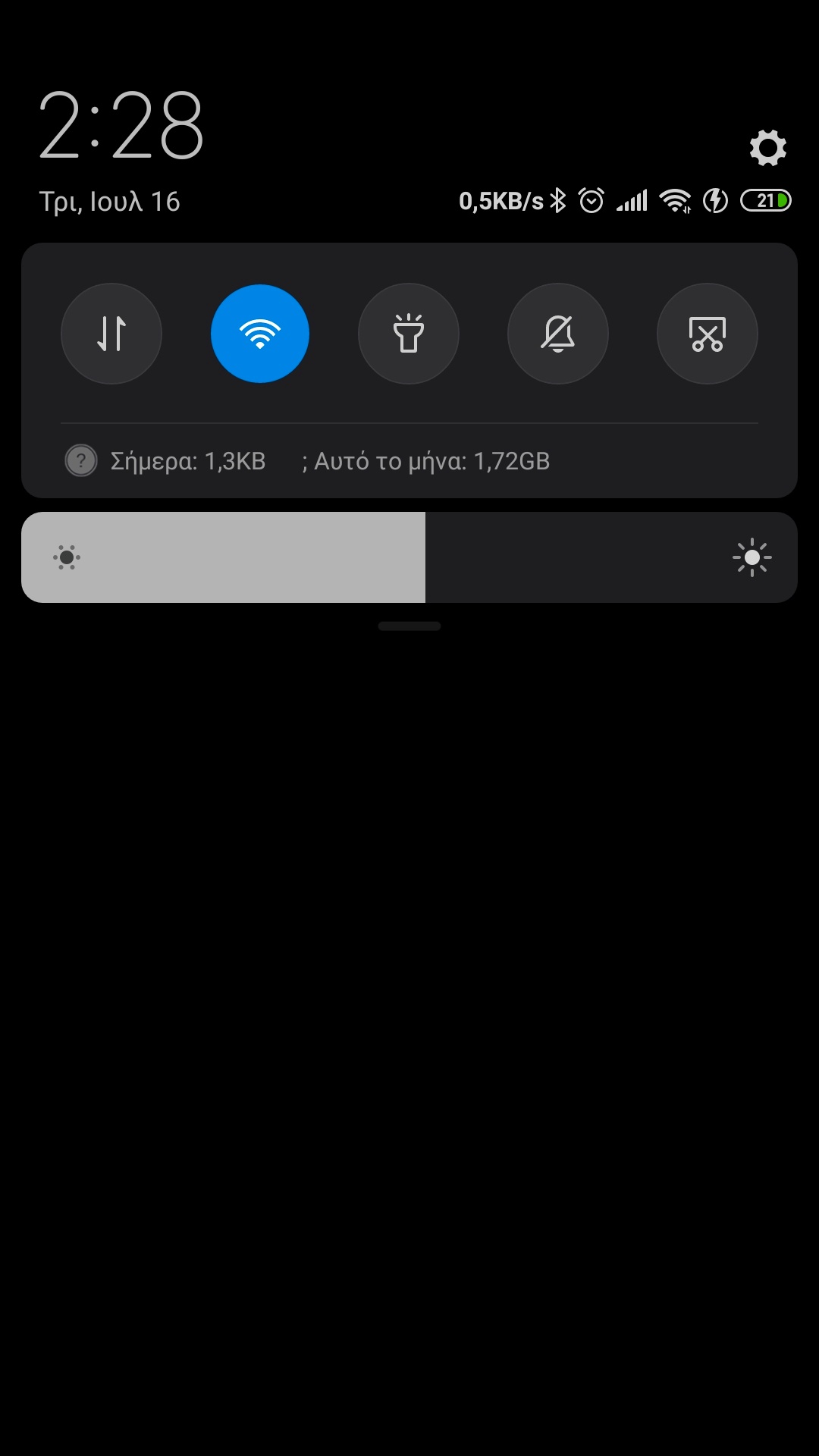Viewport: 819px width, 1456px height.
Task: Open data usage details for Σήμερα
Action: click(188, 461)
